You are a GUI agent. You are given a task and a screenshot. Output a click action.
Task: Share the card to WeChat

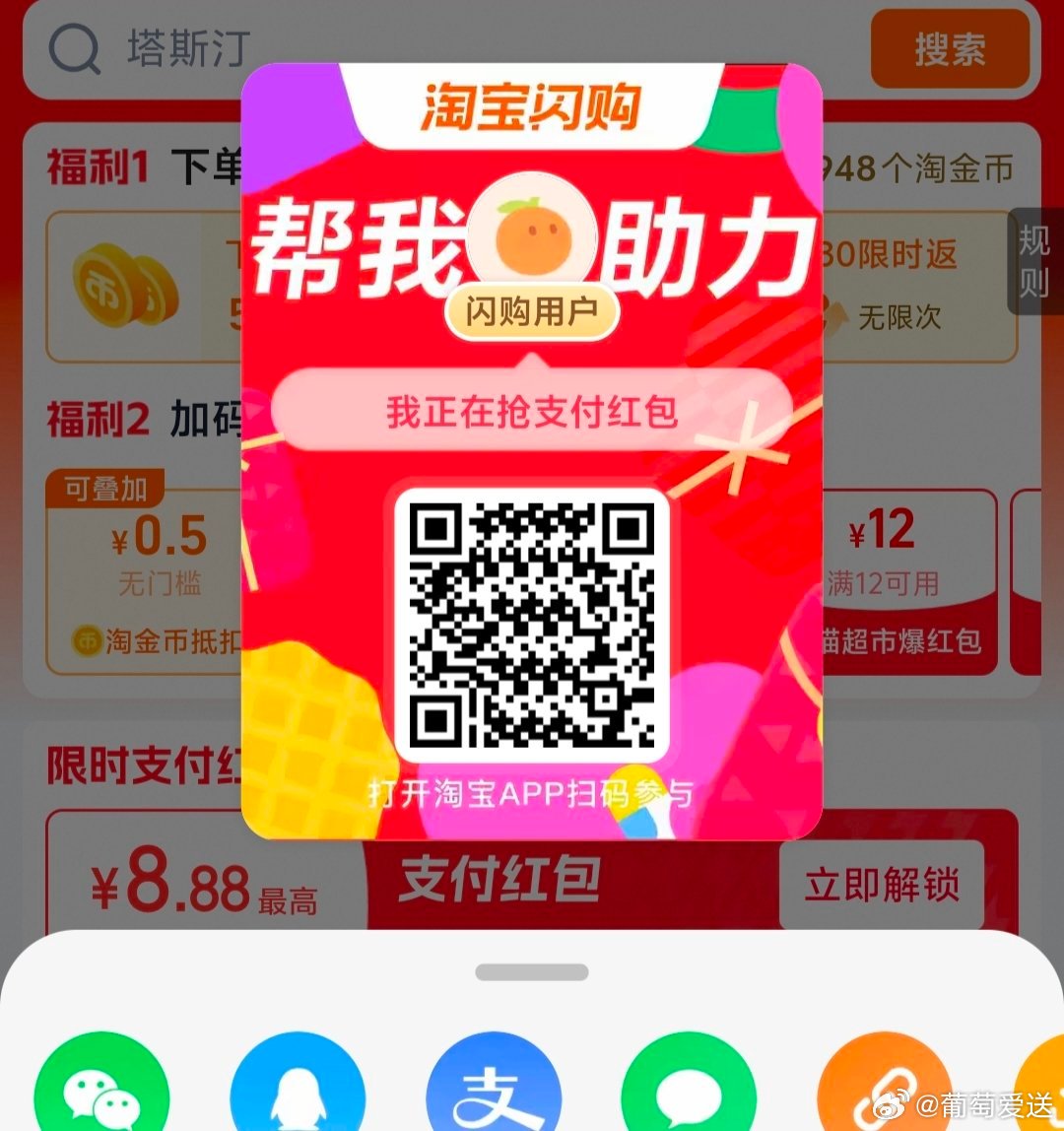101,1089
